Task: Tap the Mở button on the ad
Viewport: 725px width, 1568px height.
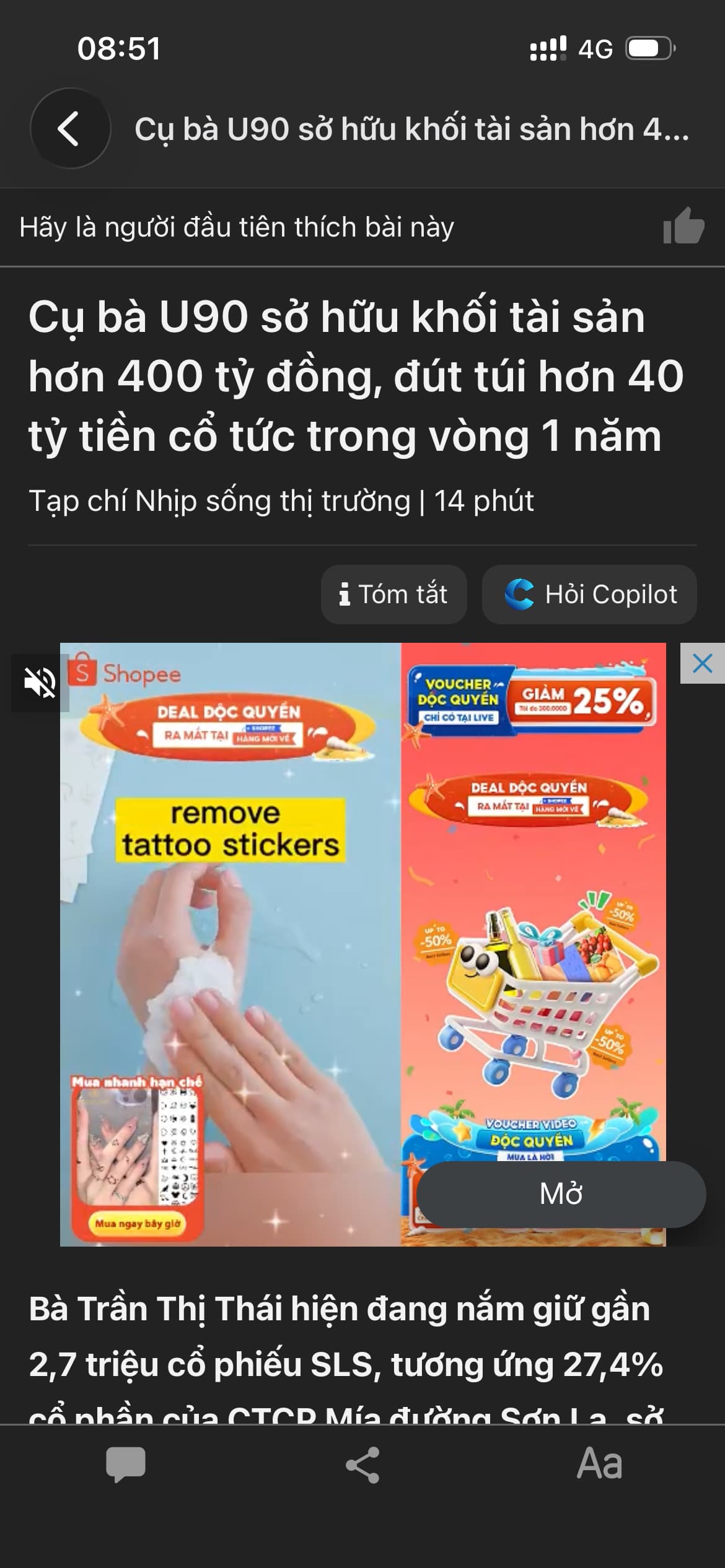Action: [x=561, y=1194]
